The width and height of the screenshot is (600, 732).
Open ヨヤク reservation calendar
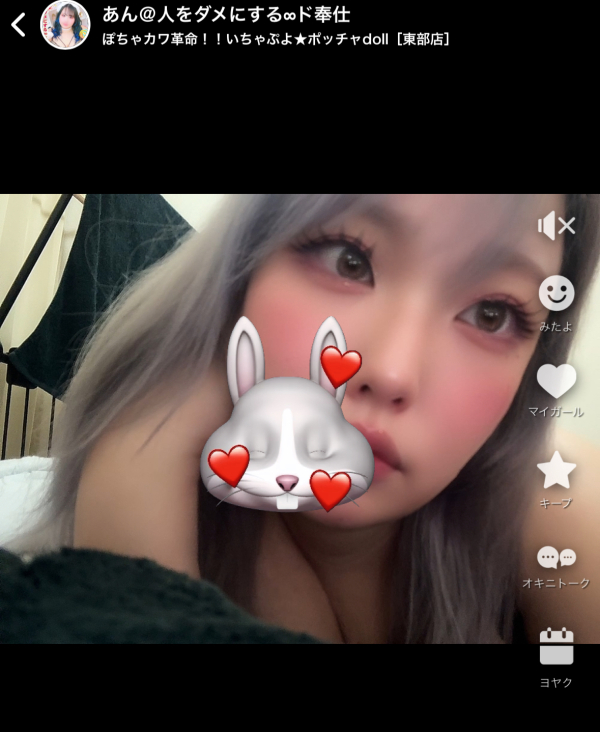pyautogui.click(x=556, y=647)
